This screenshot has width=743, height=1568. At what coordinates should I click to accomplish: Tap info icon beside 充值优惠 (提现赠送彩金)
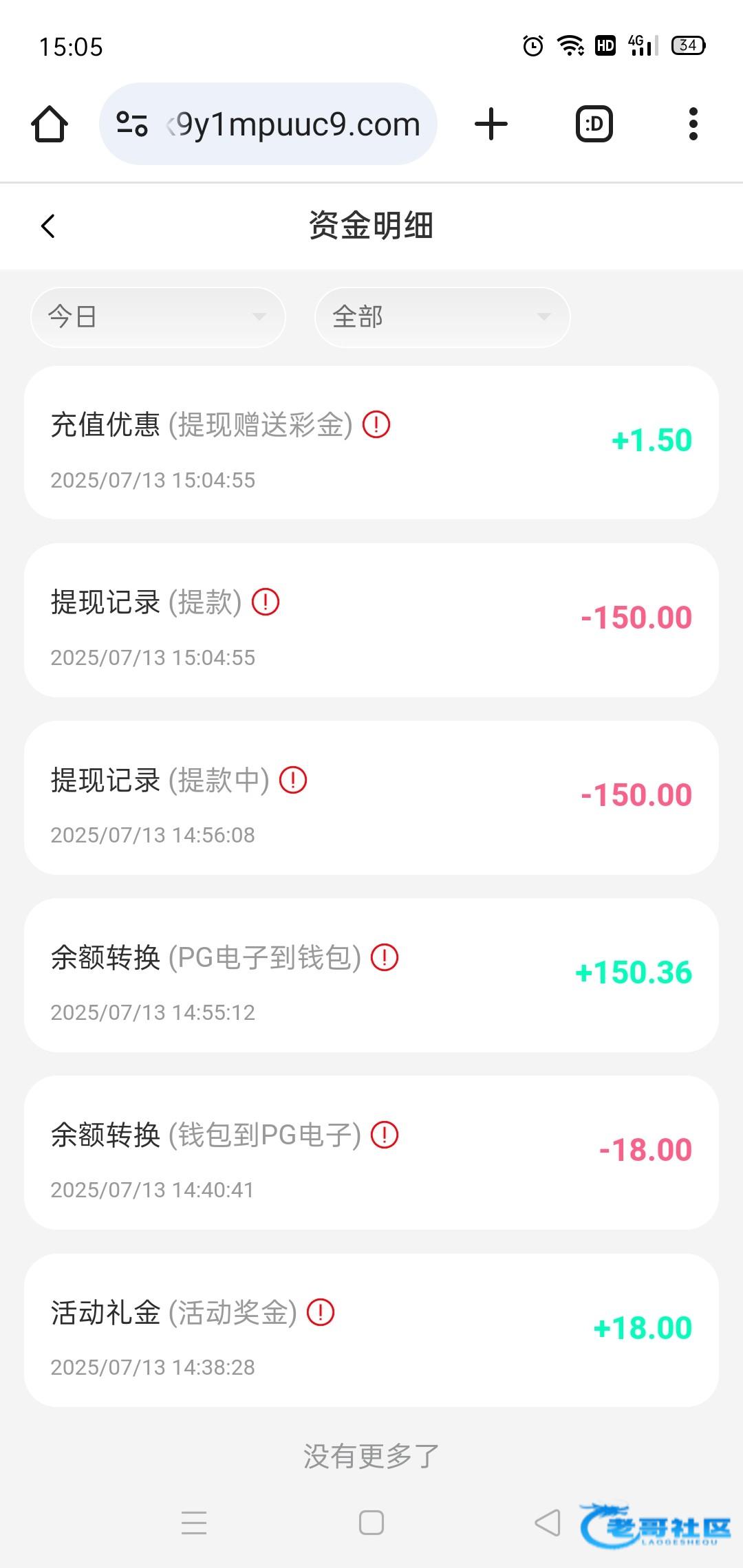[x=376, y=424]
